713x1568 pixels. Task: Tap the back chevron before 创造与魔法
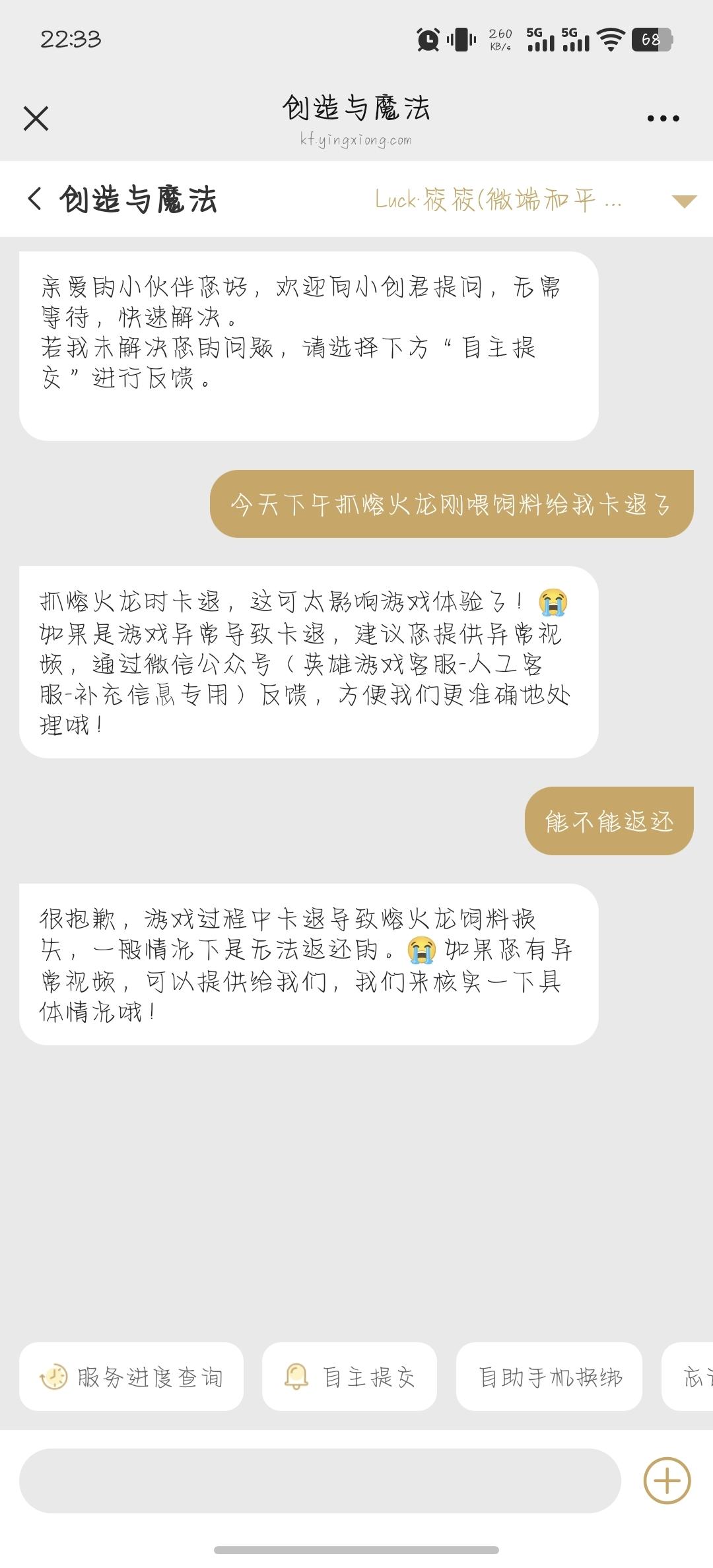click(x=33, y=199)
